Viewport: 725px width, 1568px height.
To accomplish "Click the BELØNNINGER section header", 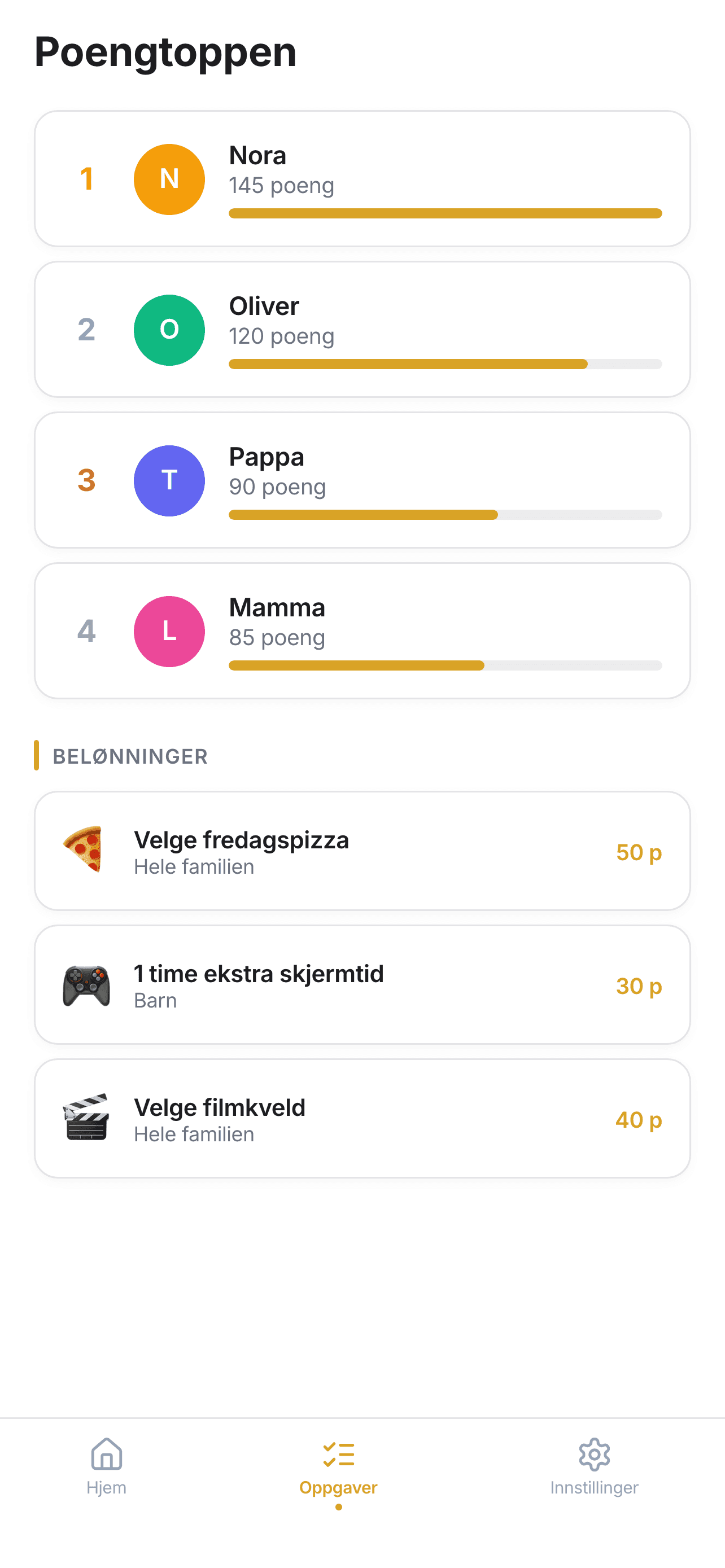I will (x=130, y=756).
